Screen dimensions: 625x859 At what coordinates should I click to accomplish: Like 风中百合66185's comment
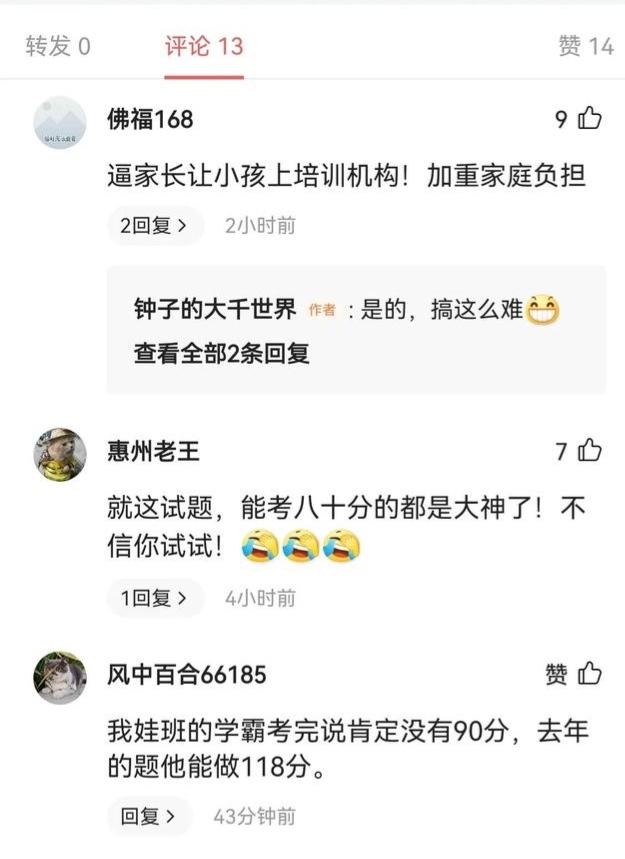coord(590,674)
